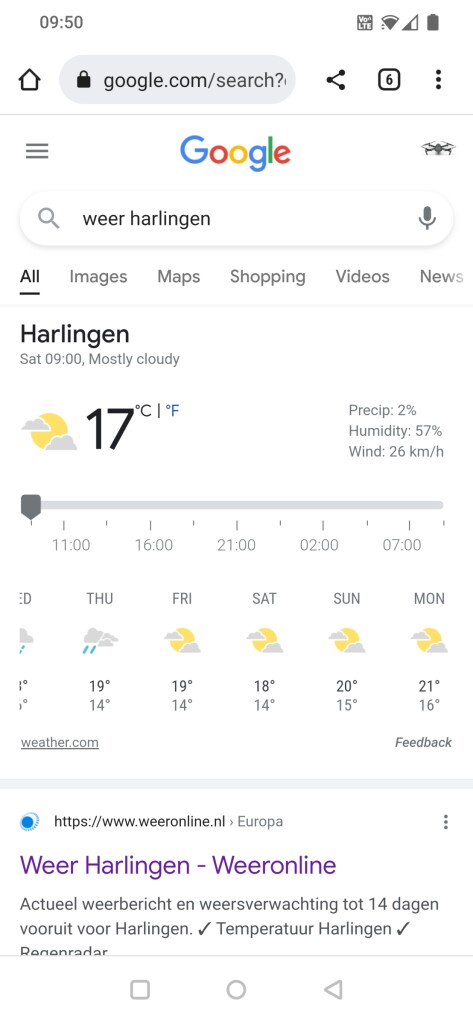
Task: Open the weather.com source link
Action: pyautogui.click(x=59, y=743)
